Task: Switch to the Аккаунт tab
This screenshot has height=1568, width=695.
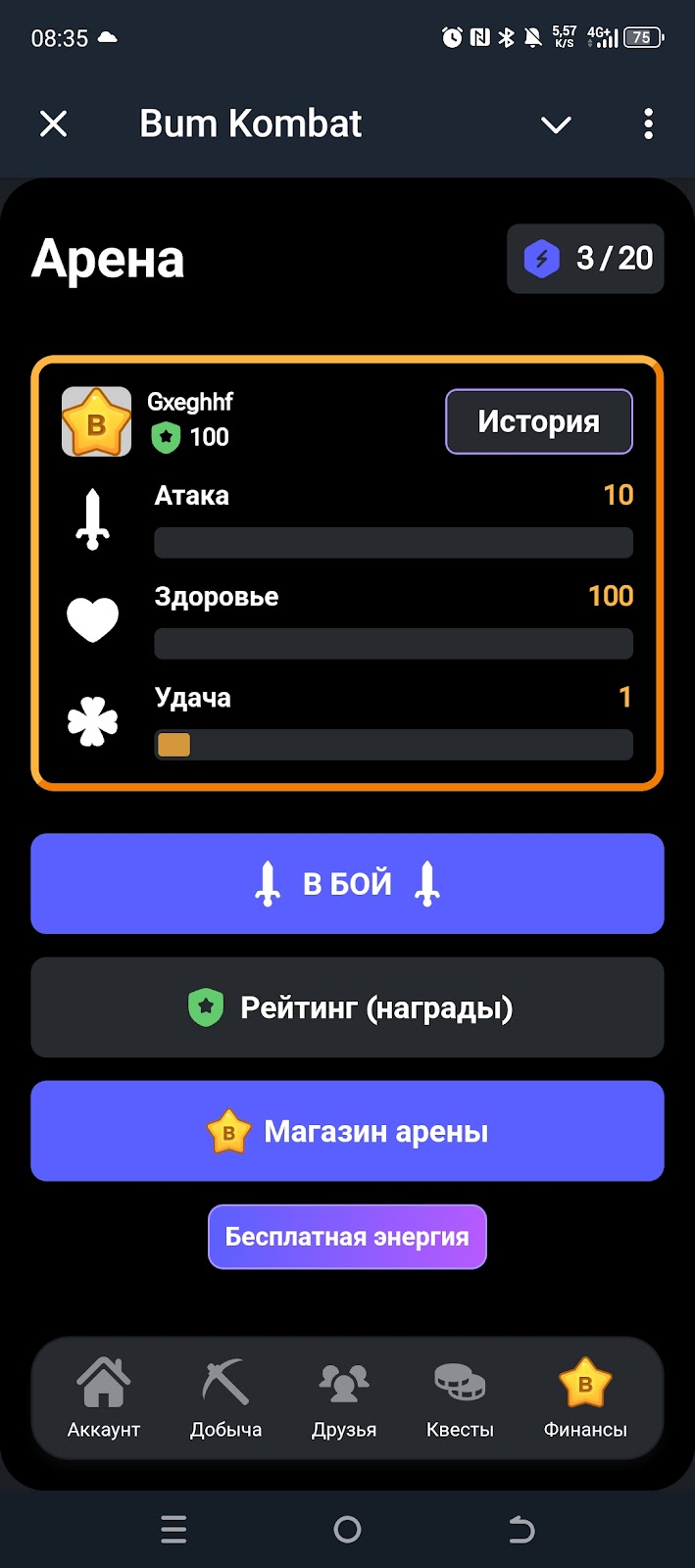Action: pos(104,1398)
